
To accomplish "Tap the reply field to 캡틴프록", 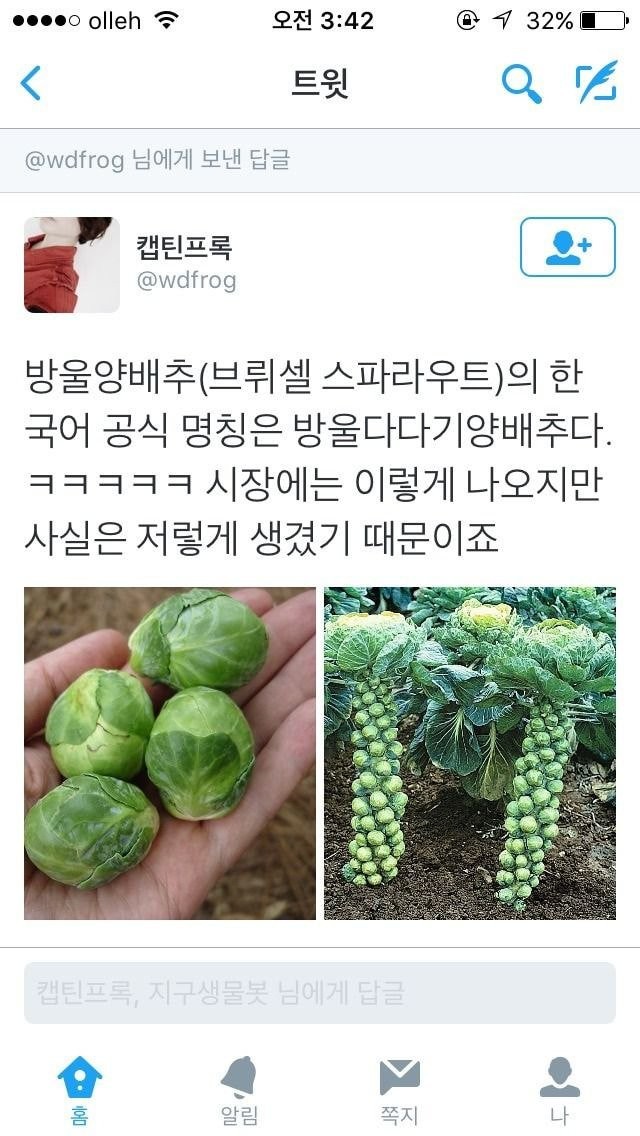I will pos(320,992).
